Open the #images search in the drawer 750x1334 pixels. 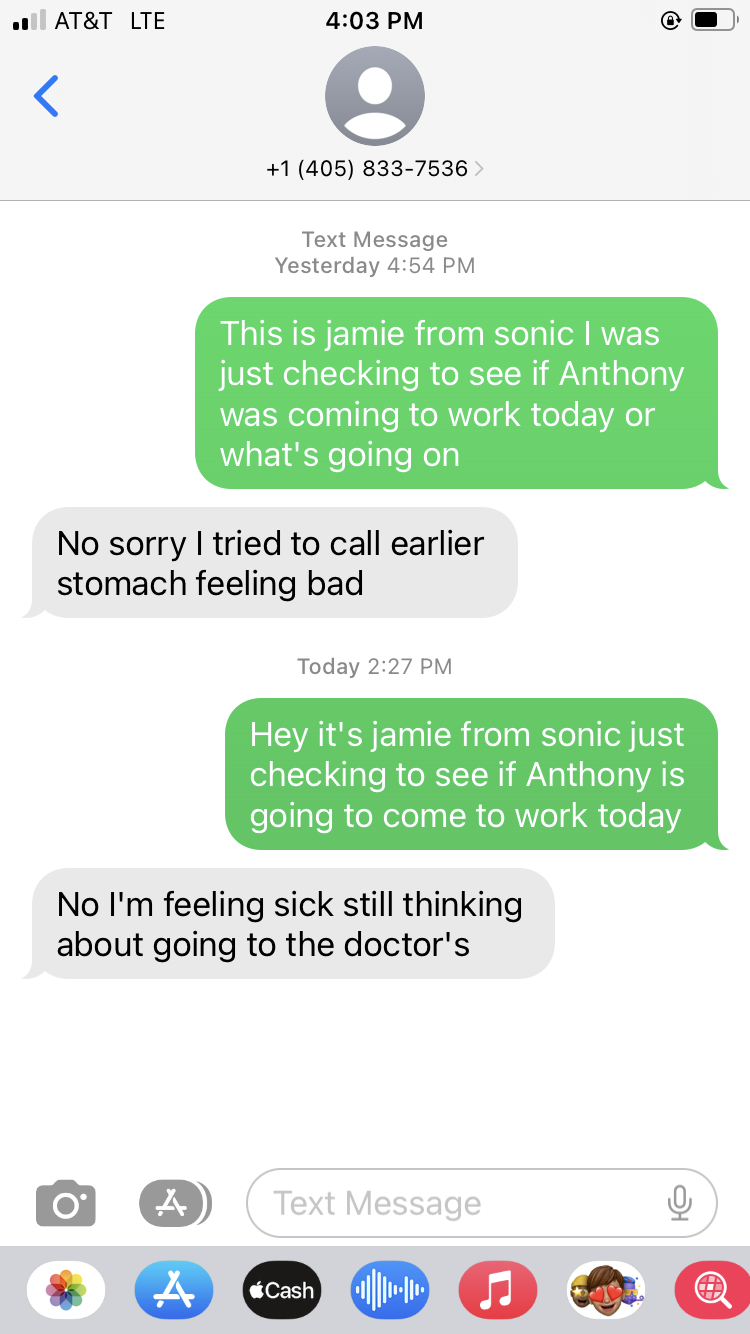713,1290
